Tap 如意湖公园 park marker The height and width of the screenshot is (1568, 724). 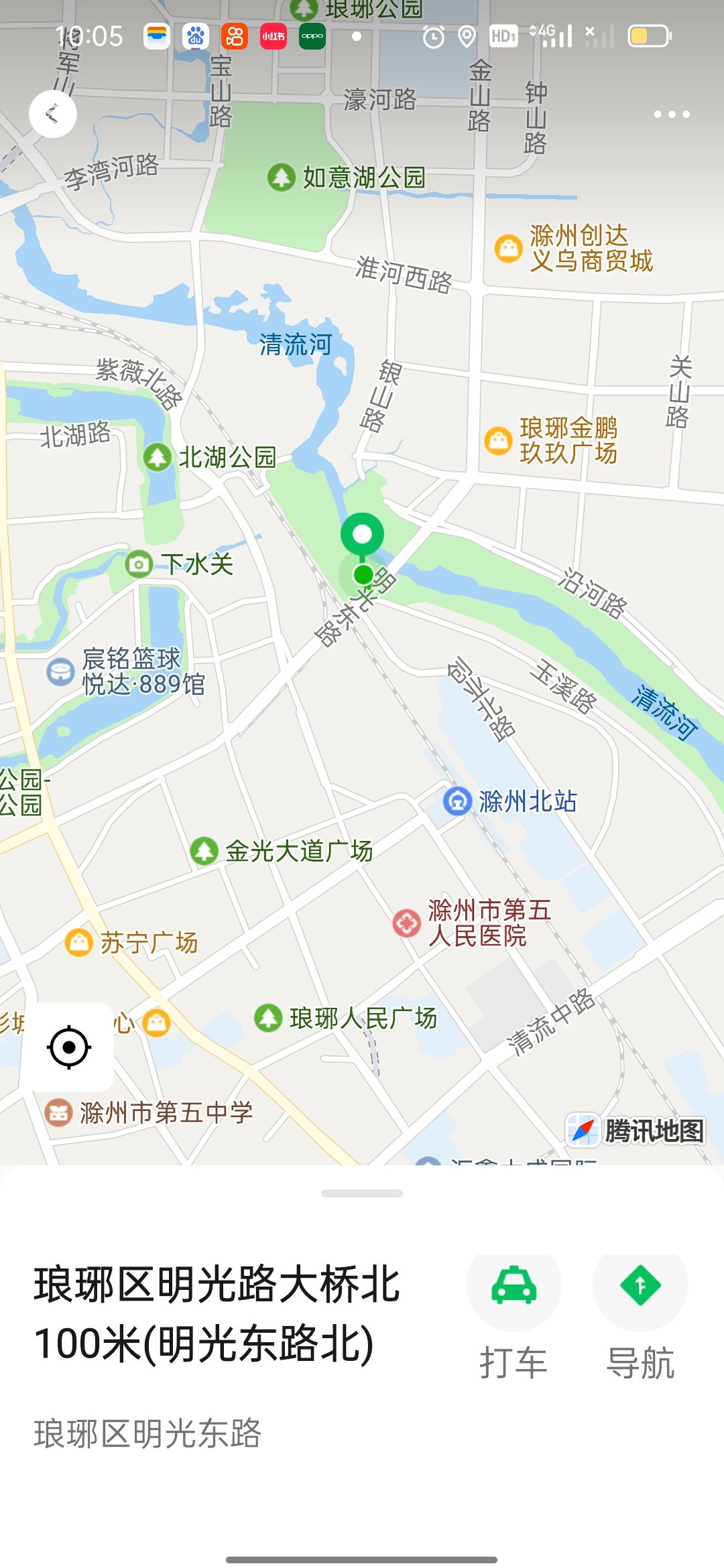click(282, 178)
